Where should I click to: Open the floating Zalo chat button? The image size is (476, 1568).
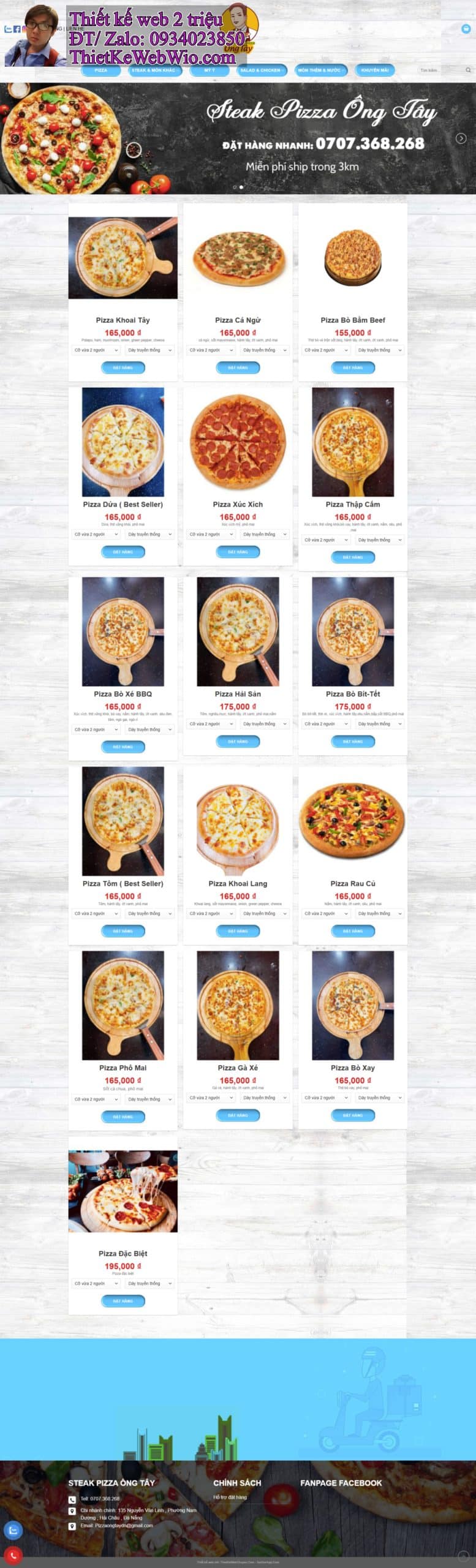tap(13, 1530)
